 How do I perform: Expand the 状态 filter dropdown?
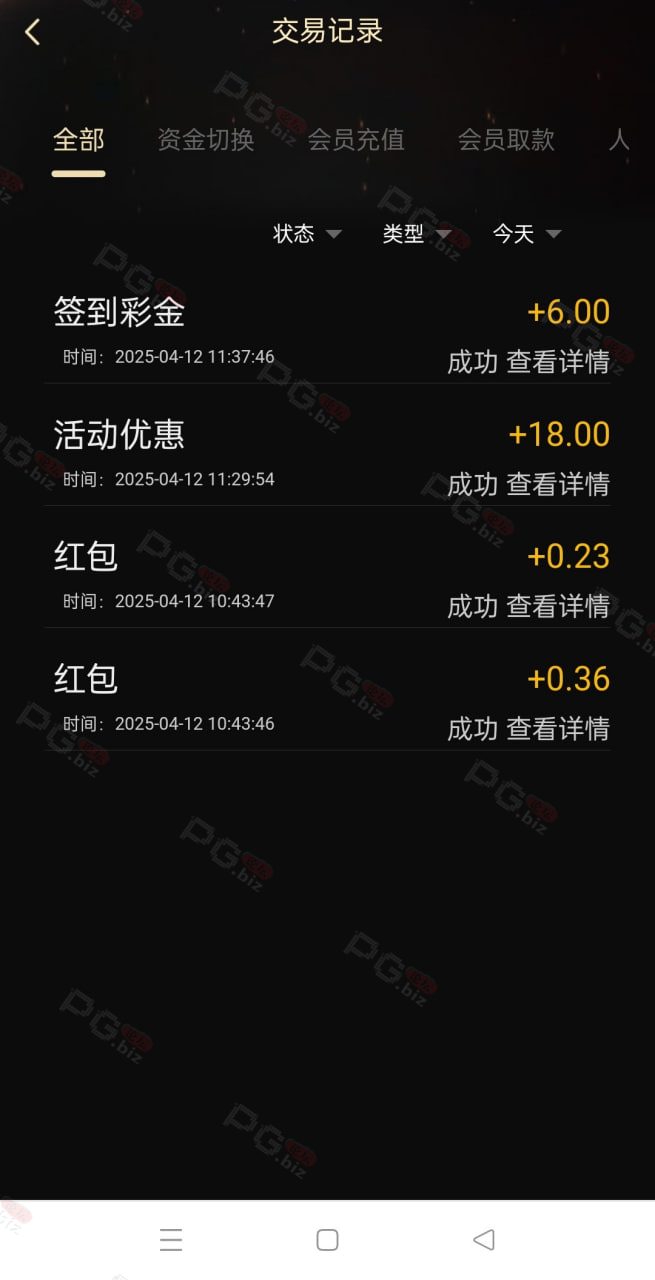coord(308,234)
